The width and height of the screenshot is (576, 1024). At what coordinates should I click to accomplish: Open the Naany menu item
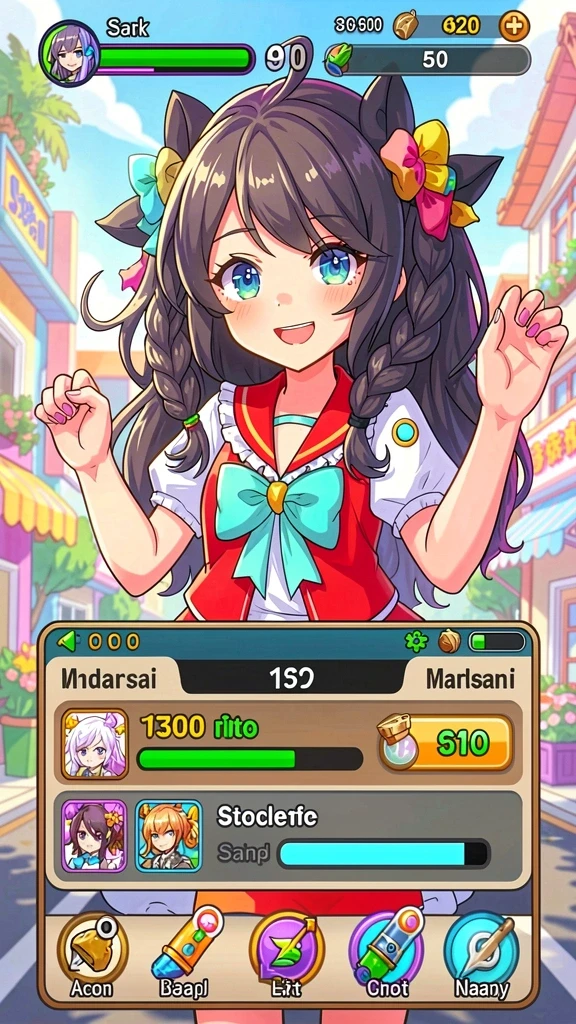pos(481,955)
